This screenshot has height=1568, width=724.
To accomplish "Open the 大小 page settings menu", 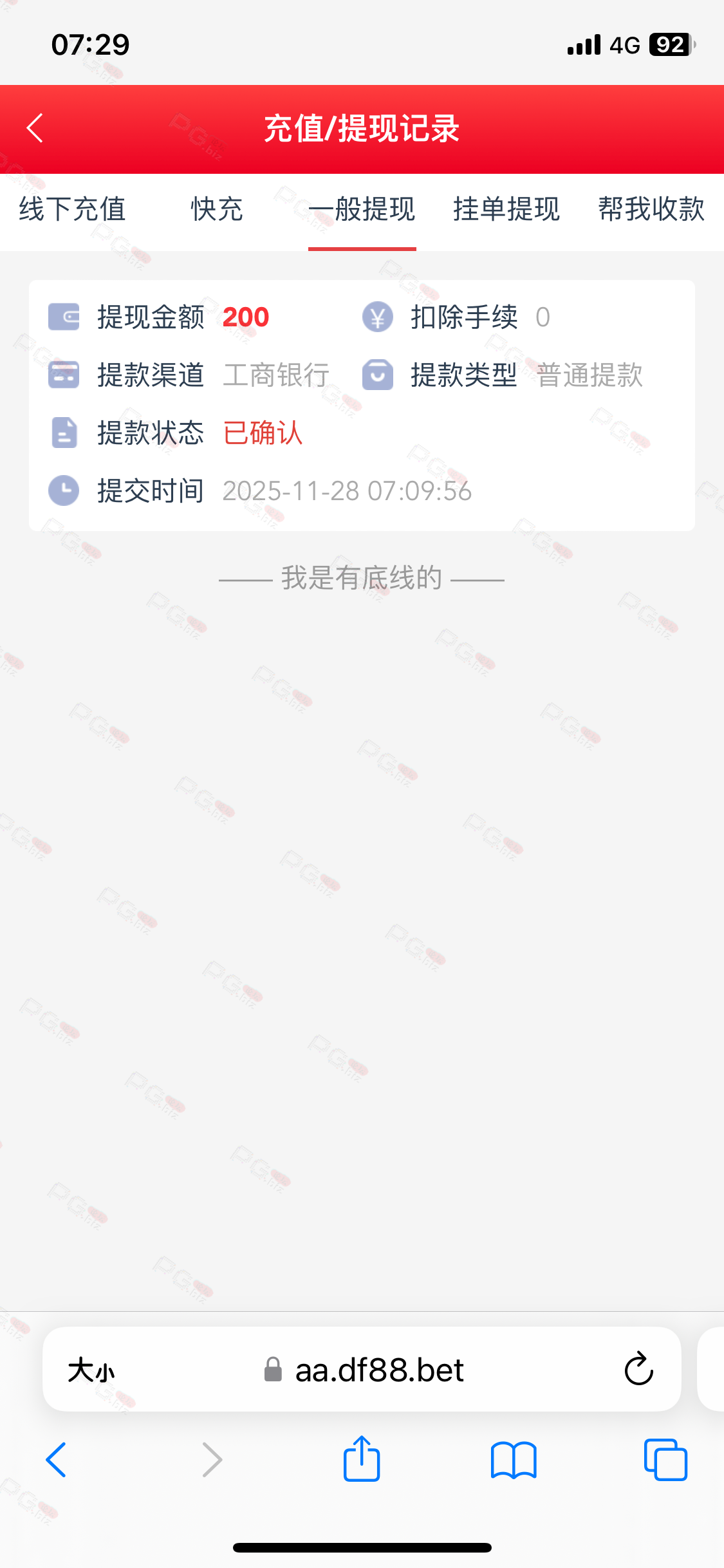I will point(91,1370).
